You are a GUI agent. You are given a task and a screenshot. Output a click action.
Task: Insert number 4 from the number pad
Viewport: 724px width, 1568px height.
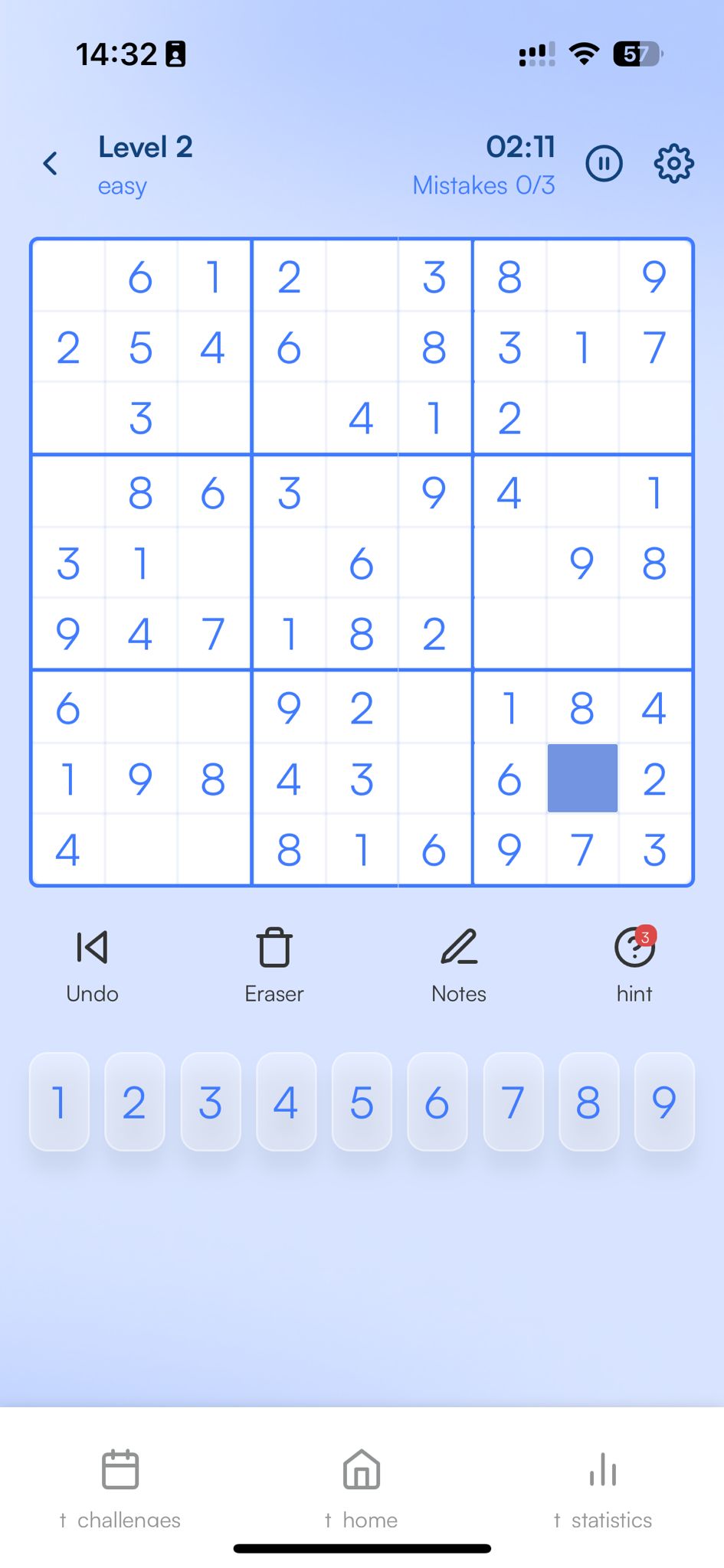coord(286,1102)
